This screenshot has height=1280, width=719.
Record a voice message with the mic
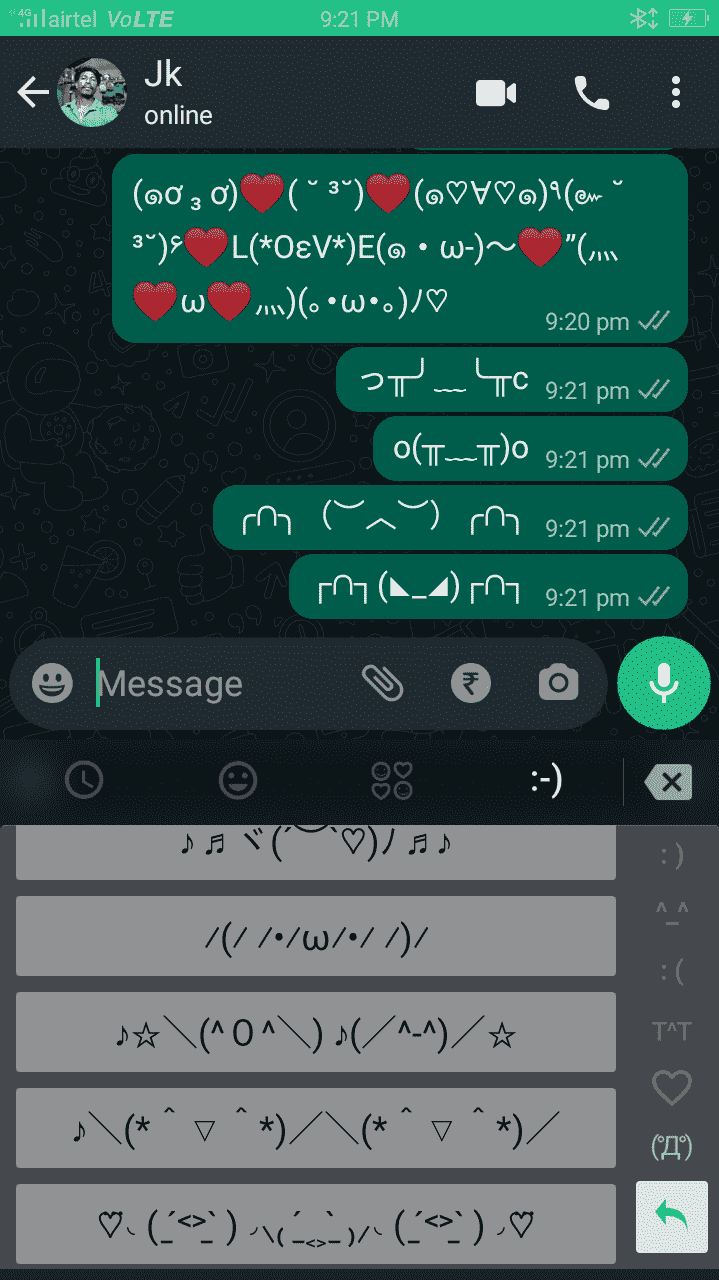(x=664, y=684)
